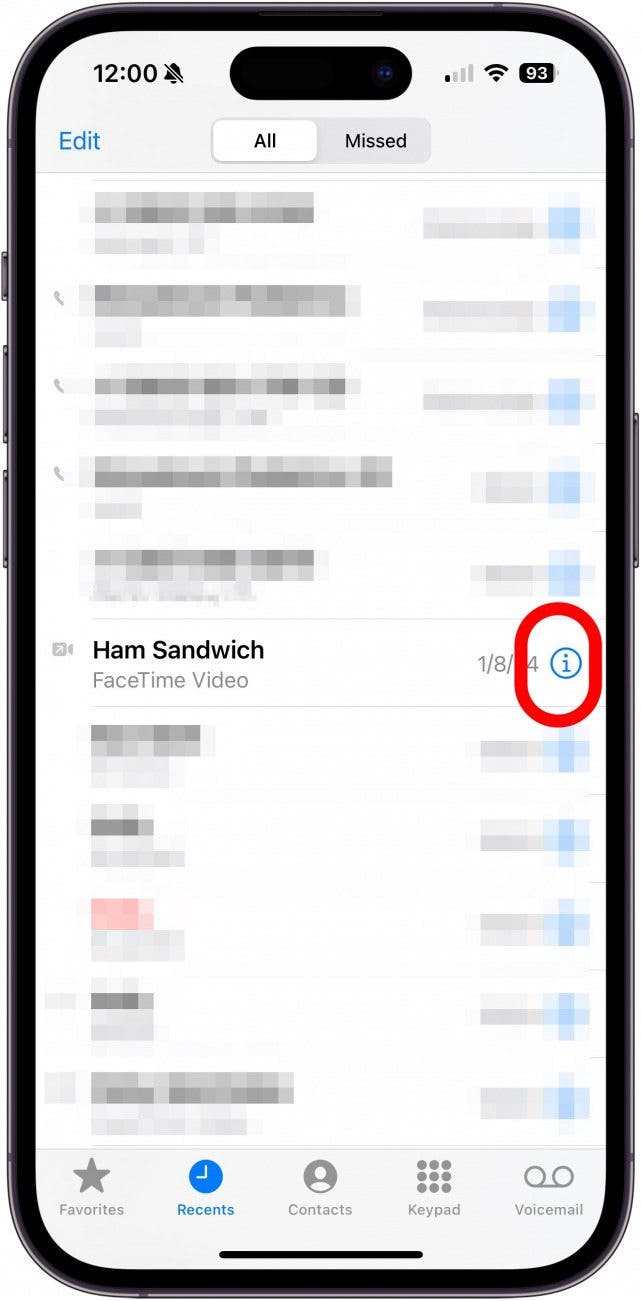Image resolution: width=642 pixels, height=1301 pixels.
Task: Check the Voicemail tab
Action: pos(548,1188)
